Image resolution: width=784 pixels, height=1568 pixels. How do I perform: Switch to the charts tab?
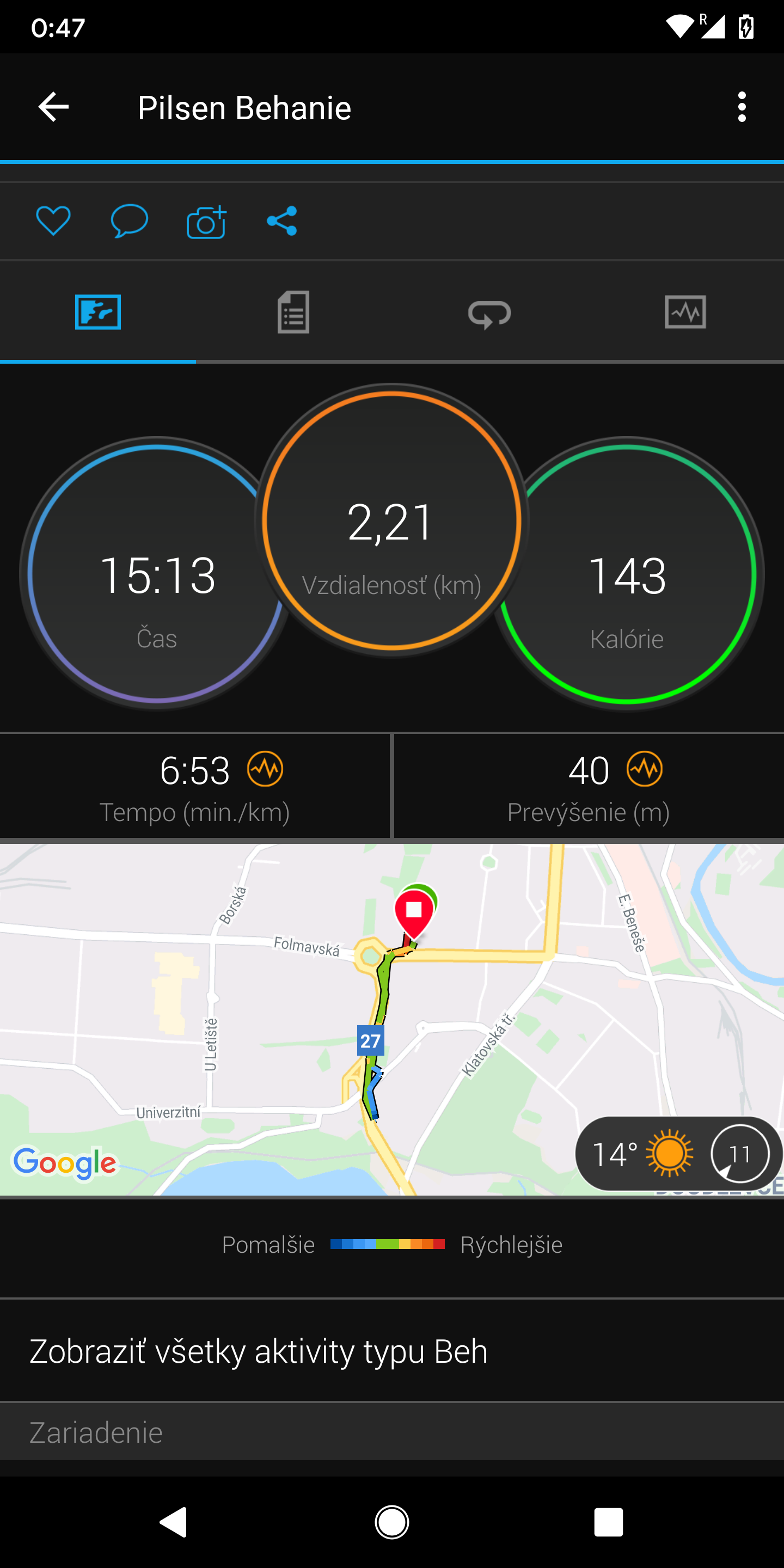point(685,313)
